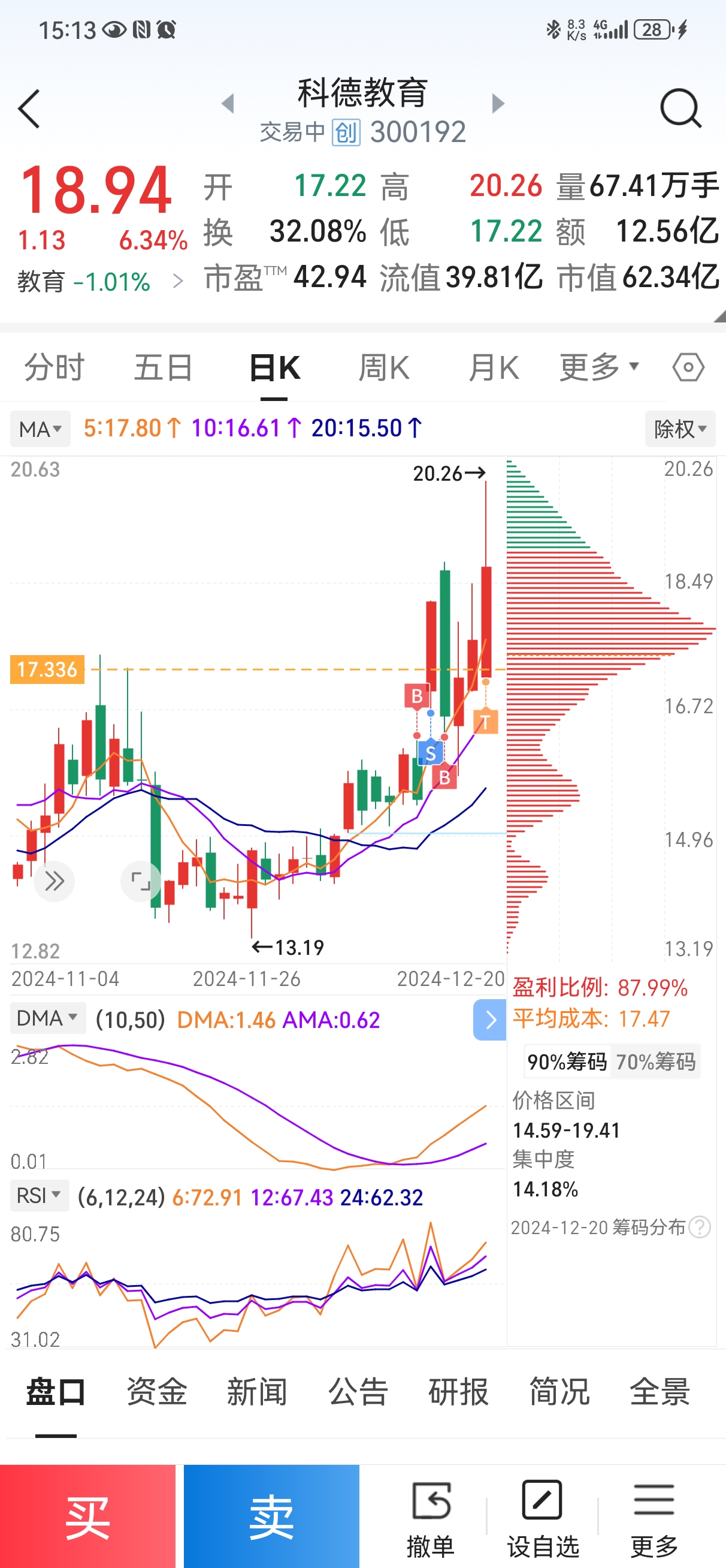Image resolution: width=726 pixels, height=1568 pixels.
Task: Open the 除权 adjustment dropdown
Action: tap(680, 429)
